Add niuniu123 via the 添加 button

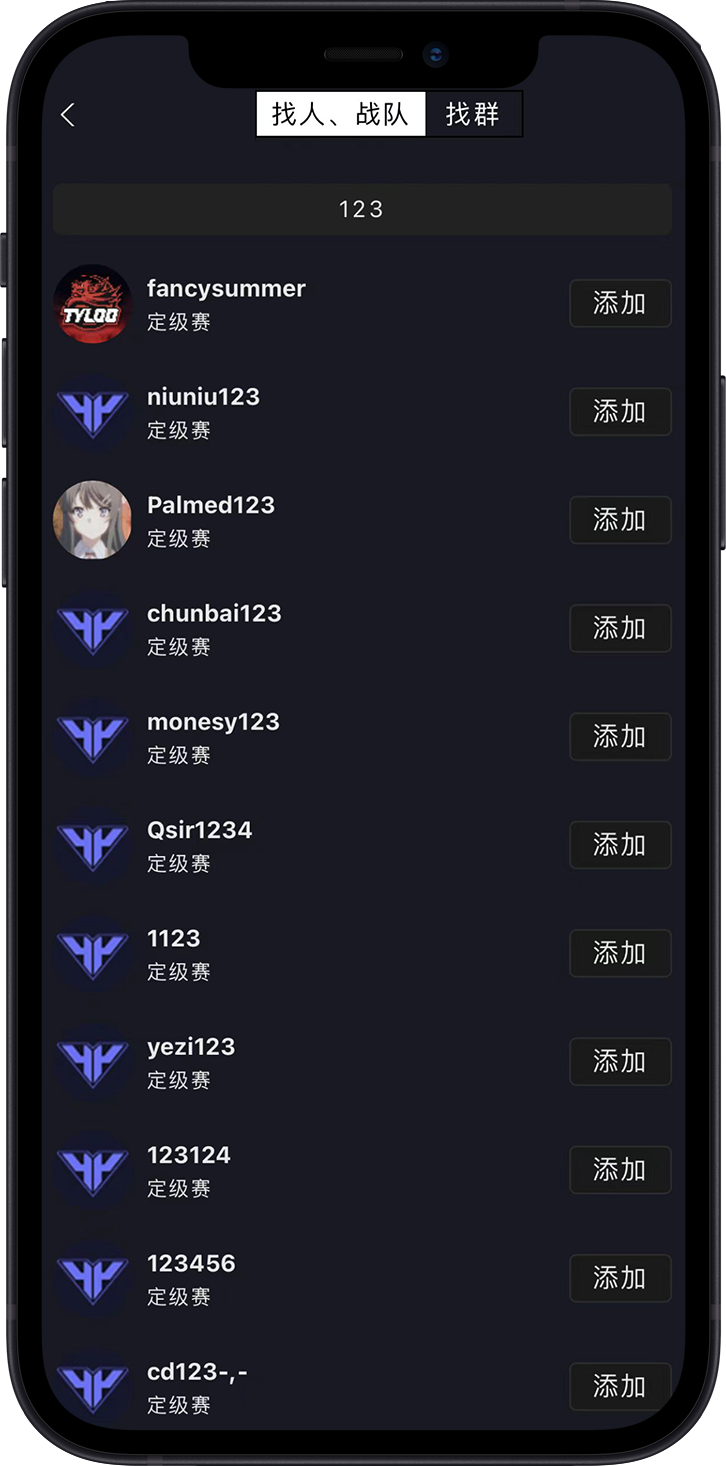(619, 411)
